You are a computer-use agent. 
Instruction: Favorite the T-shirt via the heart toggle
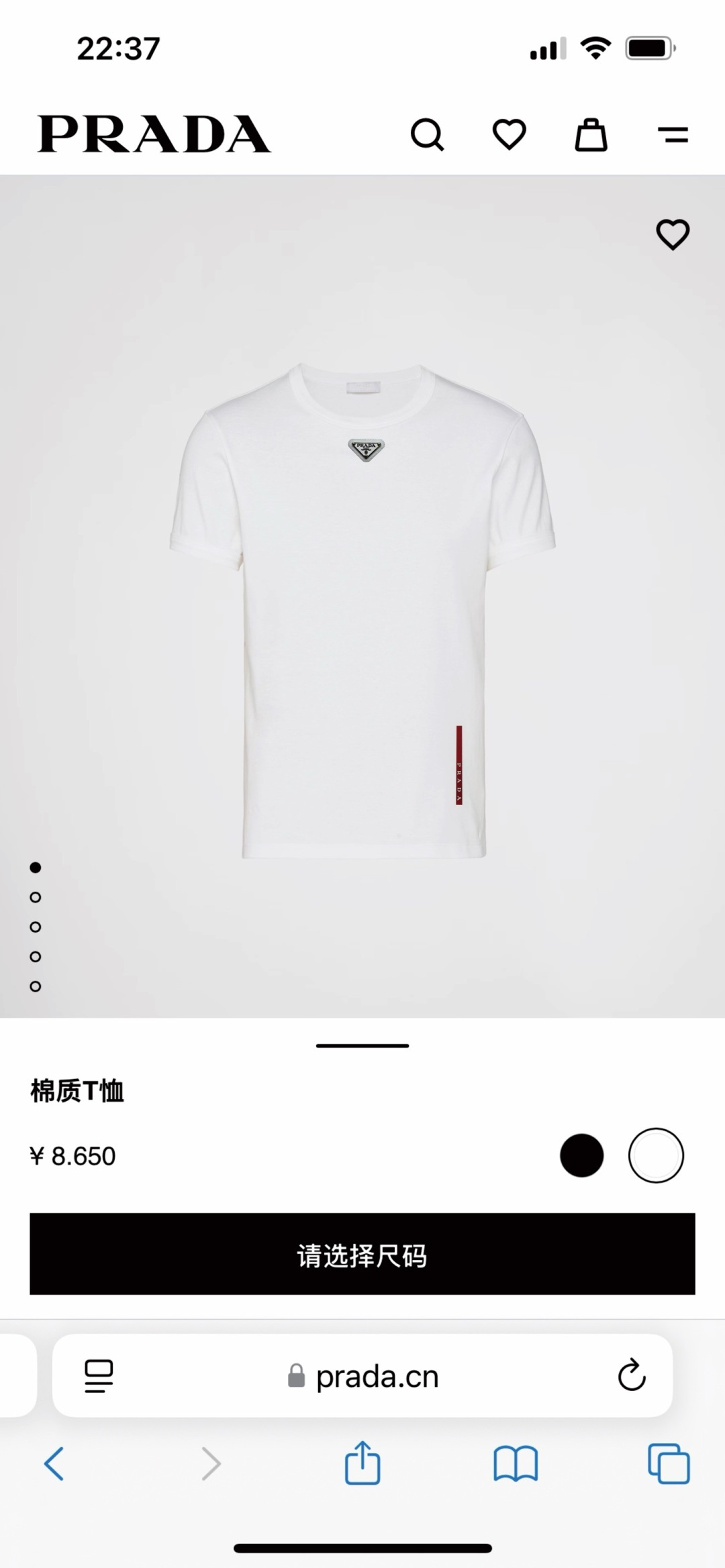(672, 234)
